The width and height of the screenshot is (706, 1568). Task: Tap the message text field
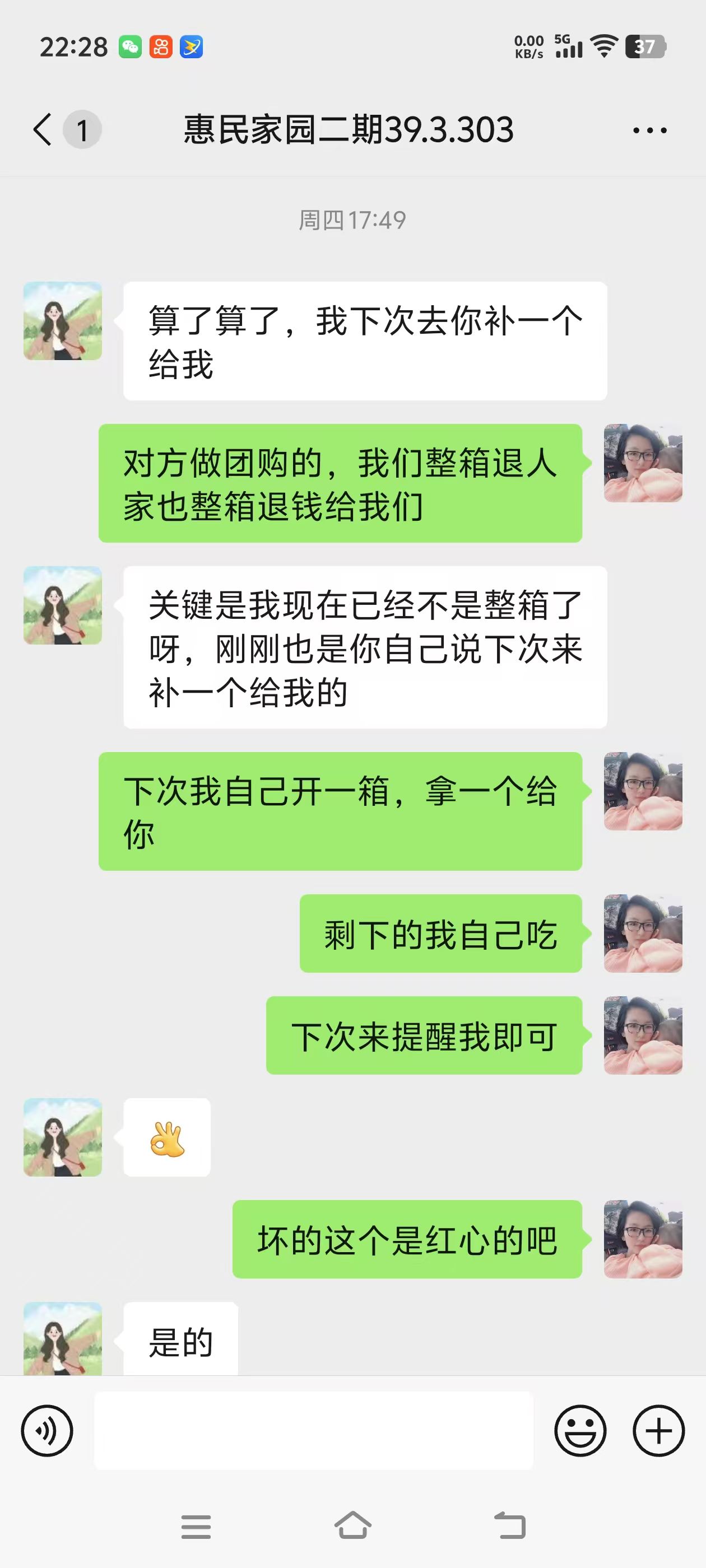[x=314, y=1430]
